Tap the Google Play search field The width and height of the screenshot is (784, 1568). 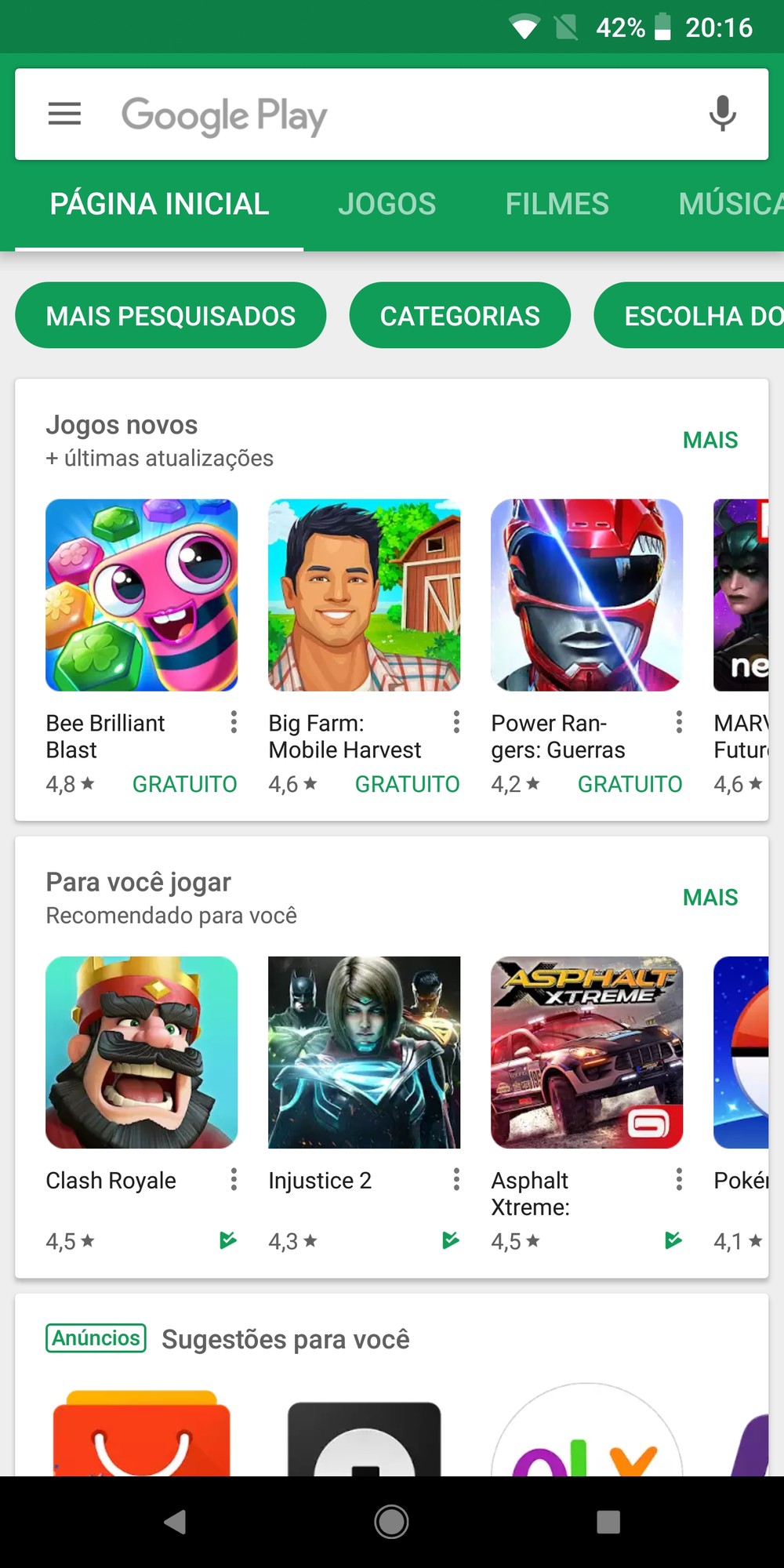click(391, 114)
